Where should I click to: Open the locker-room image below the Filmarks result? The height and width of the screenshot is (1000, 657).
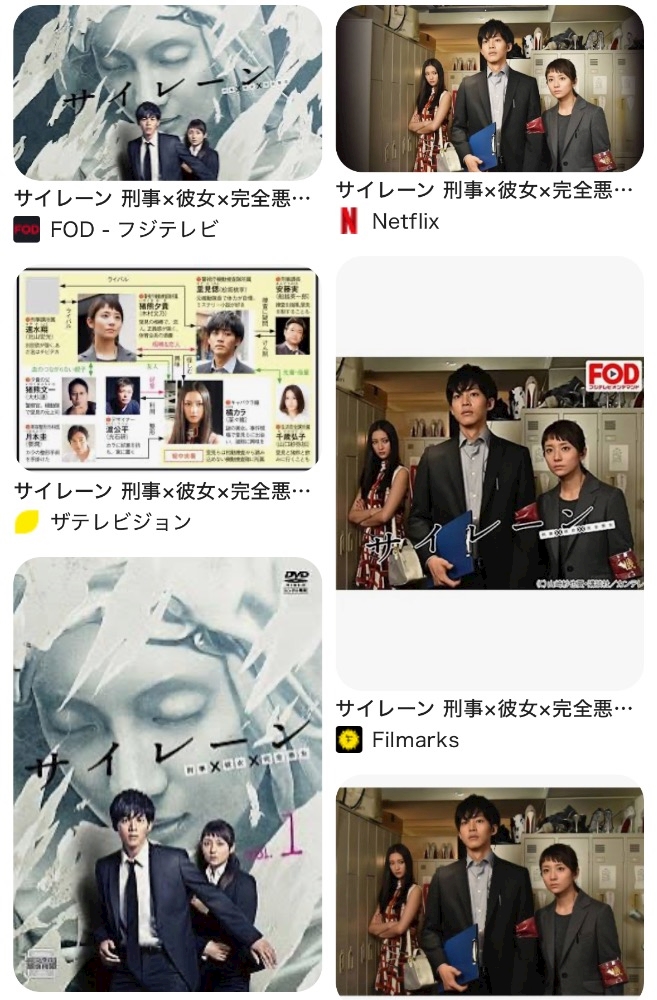(x=490, y=887)
